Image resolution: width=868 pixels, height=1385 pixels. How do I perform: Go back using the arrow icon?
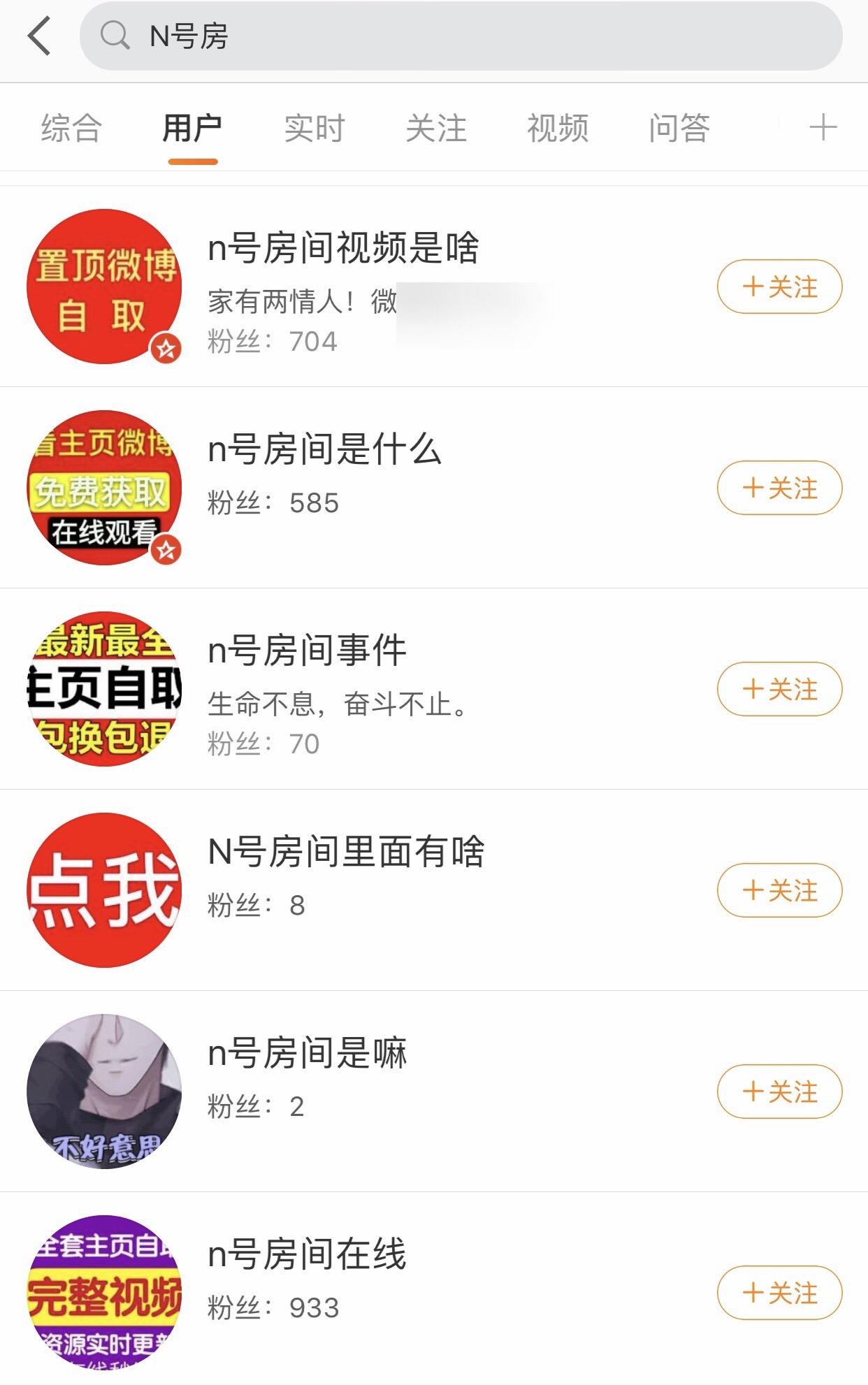(40, 36)
